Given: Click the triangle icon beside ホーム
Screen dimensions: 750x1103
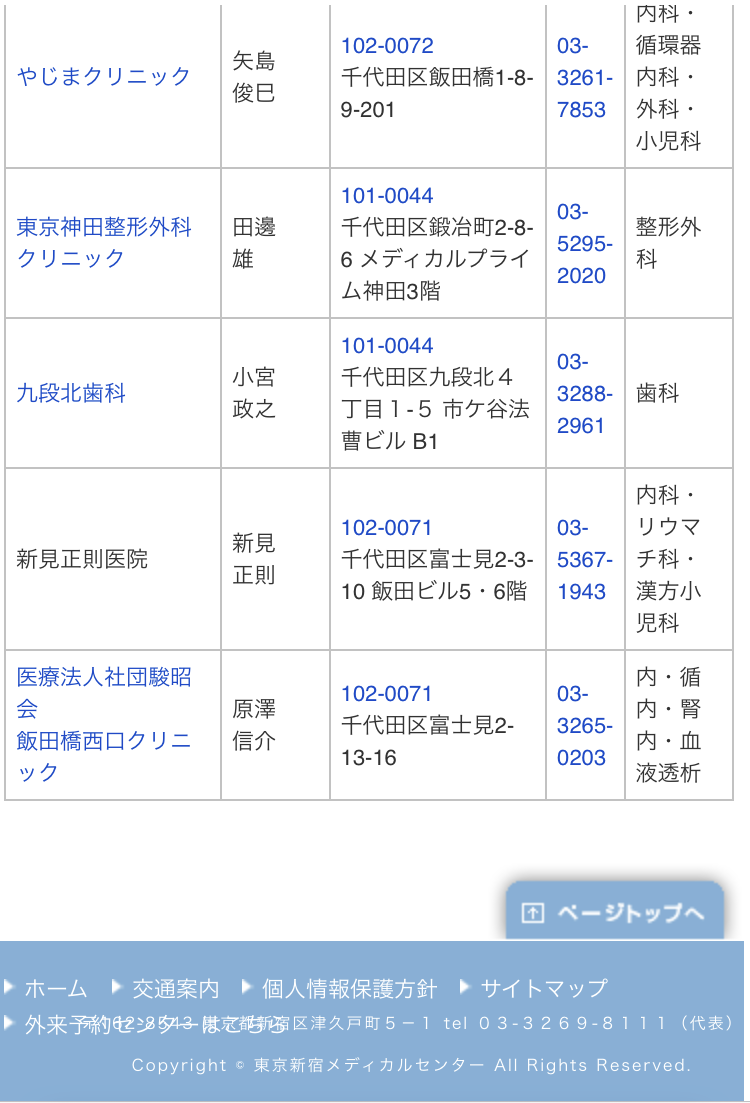Looking at the screenshot, I should [x=8, y=987].
